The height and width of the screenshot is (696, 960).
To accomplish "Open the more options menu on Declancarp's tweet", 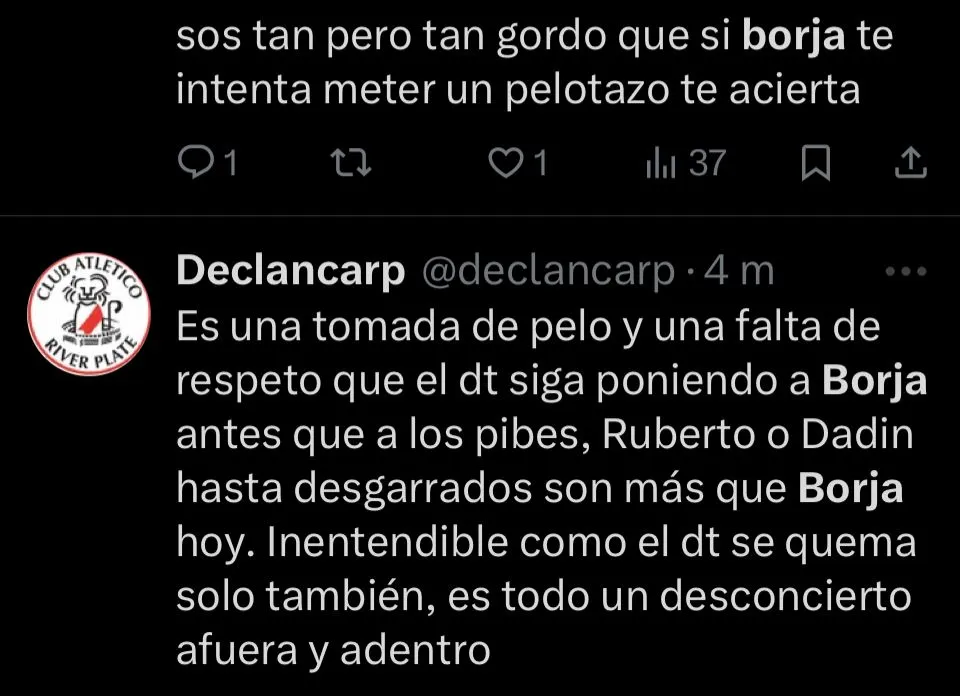I will click(x=907, y=272).
